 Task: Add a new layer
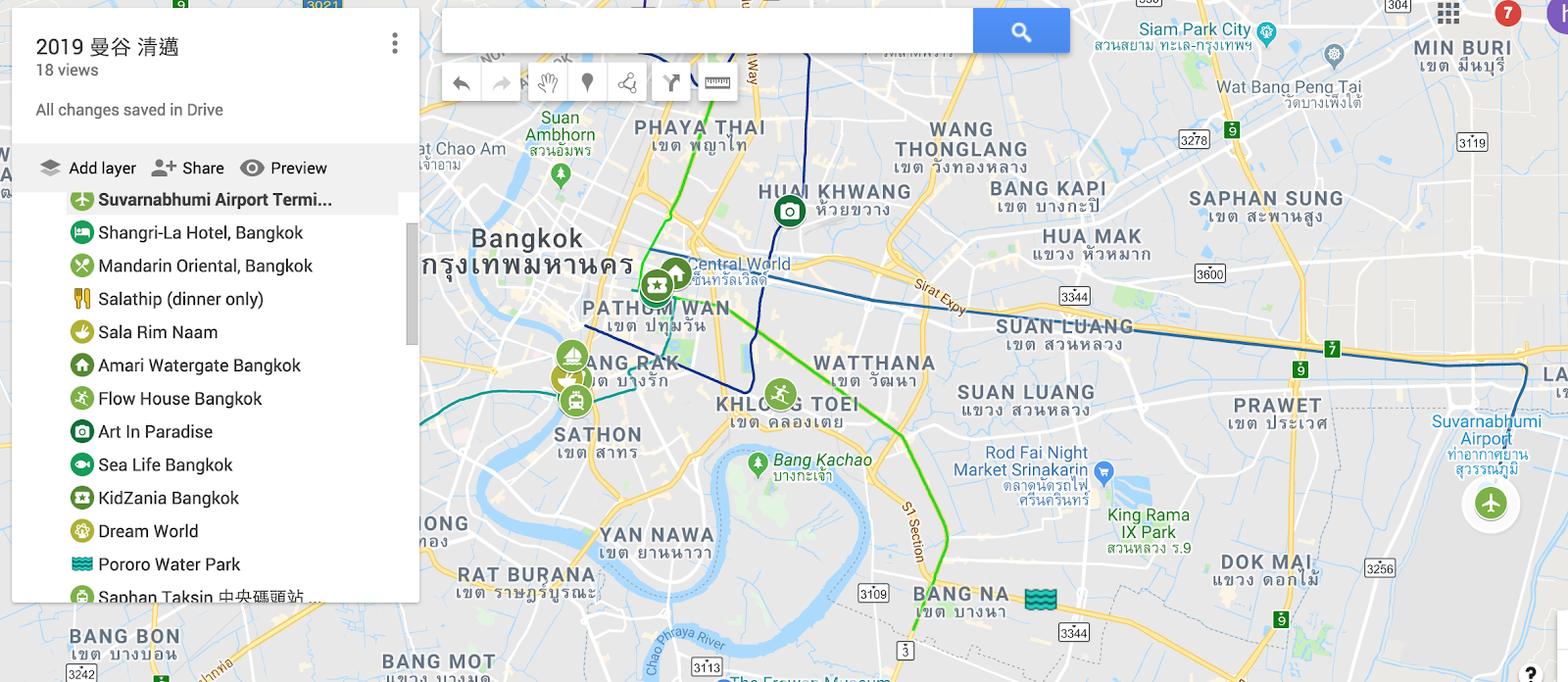tap(88, 168)
